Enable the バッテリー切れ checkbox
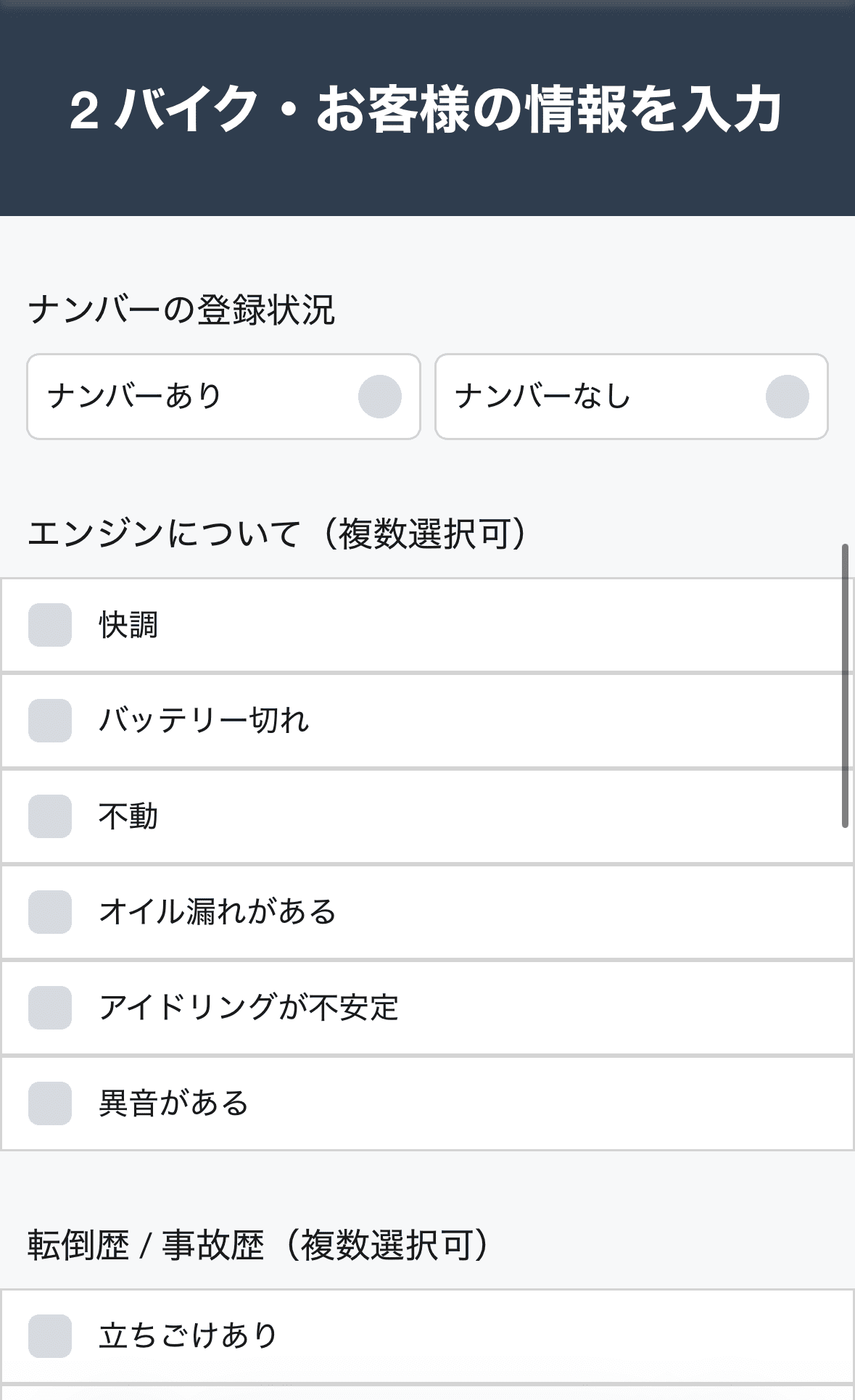This screenshot has width=855, height=1400. click(x=49, y=720)
